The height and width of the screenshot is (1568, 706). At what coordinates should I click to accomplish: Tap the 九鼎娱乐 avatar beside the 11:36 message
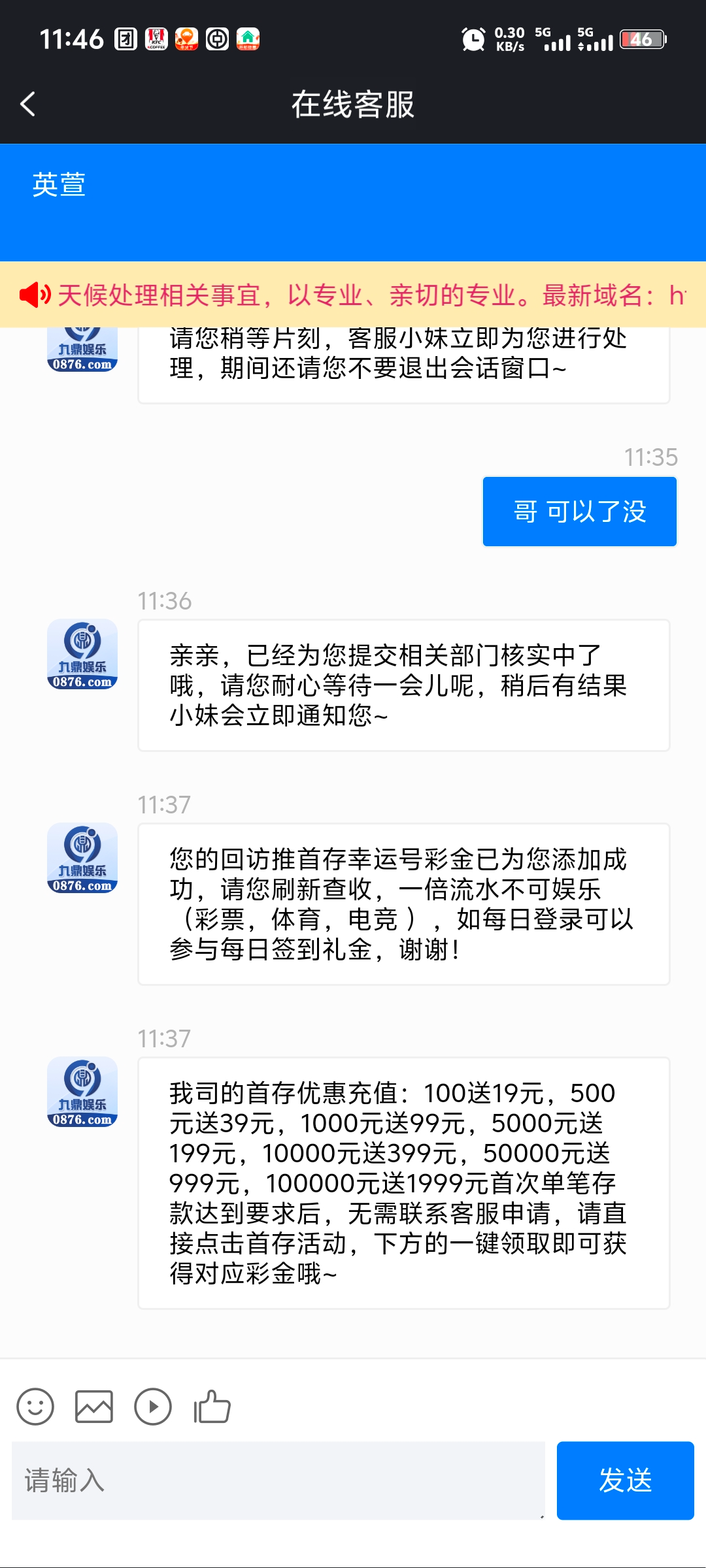[82, 653]
